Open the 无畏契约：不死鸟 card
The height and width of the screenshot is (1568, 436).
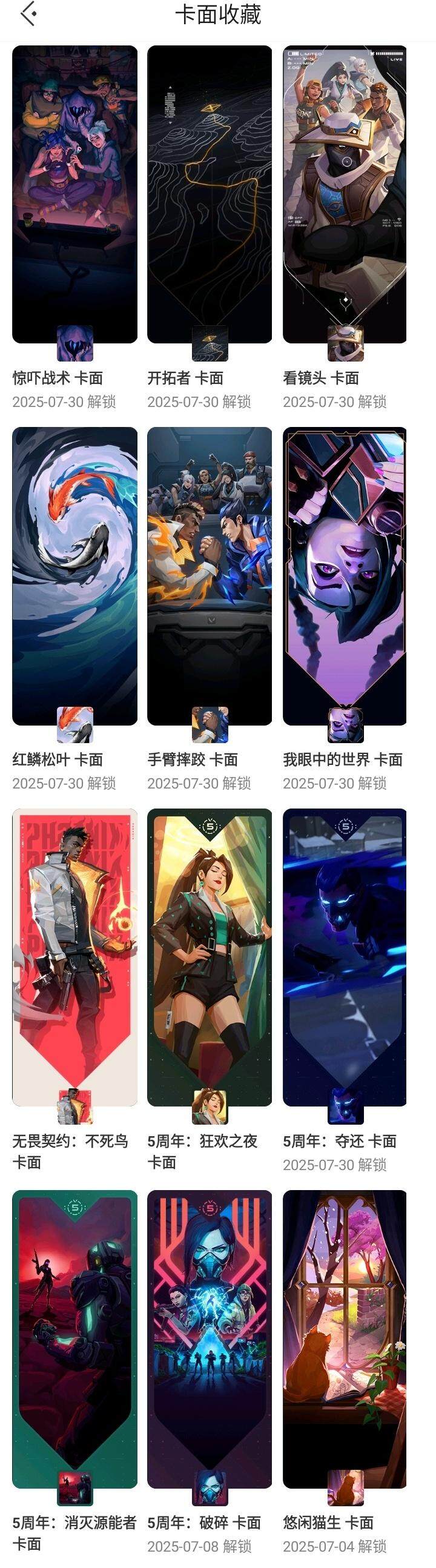[74, 957]
